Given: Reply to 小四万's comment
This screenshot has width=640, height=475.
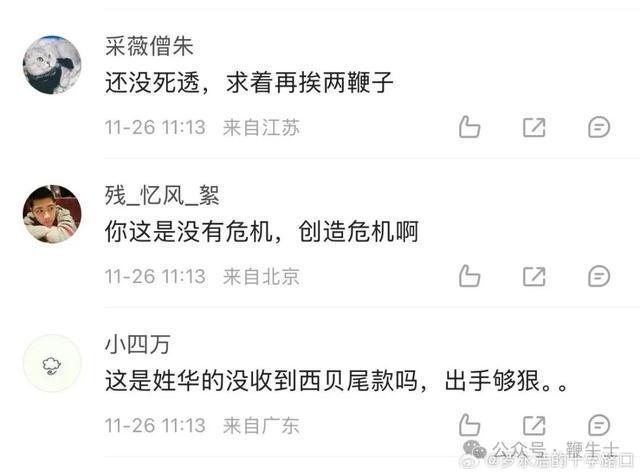Looking at the screenshot, I should click(x=599, y=424).
